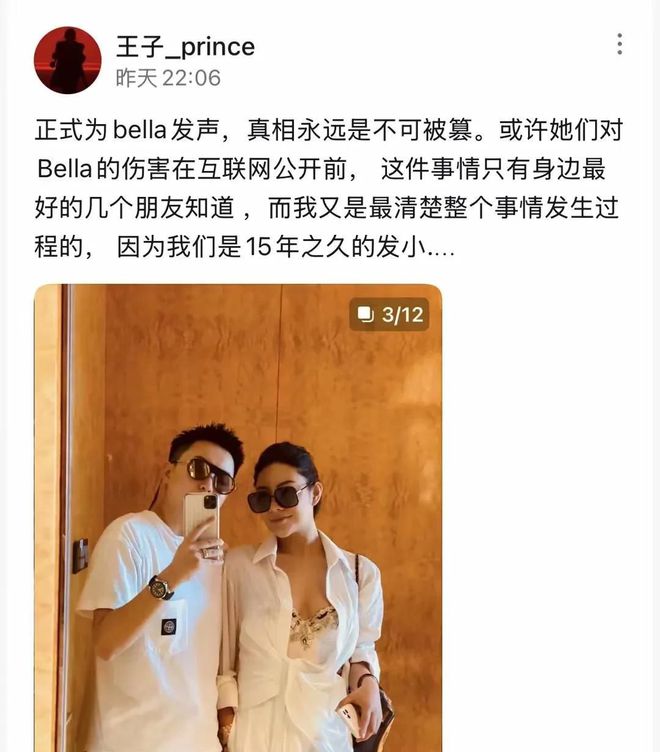Open 王子_prince's profile avatar
Viewport: 660px width, 752px height.
click(x=67, y=60)
